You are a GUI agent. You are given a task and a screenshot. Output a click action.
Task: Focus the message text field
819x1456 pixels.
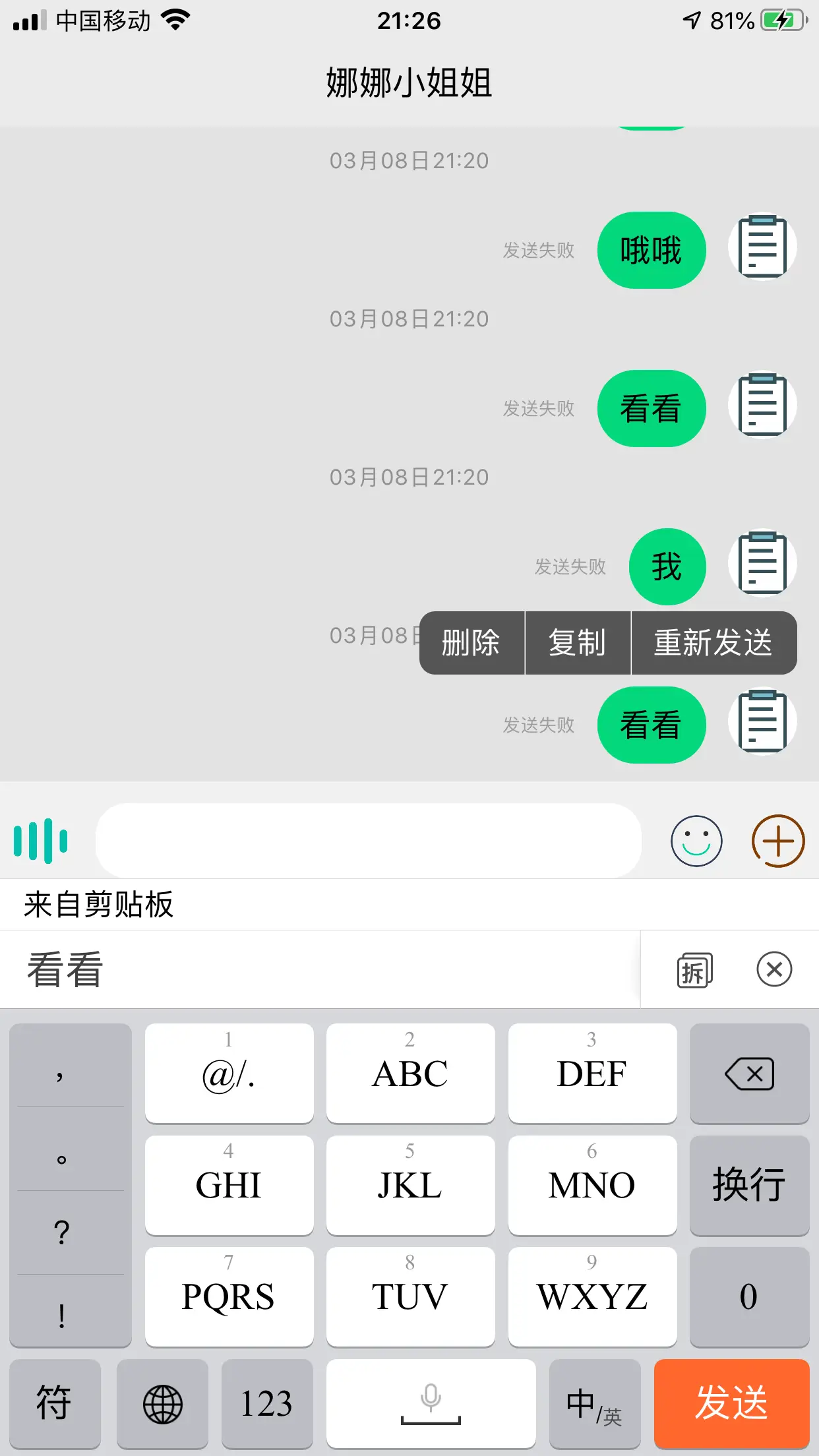click(x=368, y=841)
